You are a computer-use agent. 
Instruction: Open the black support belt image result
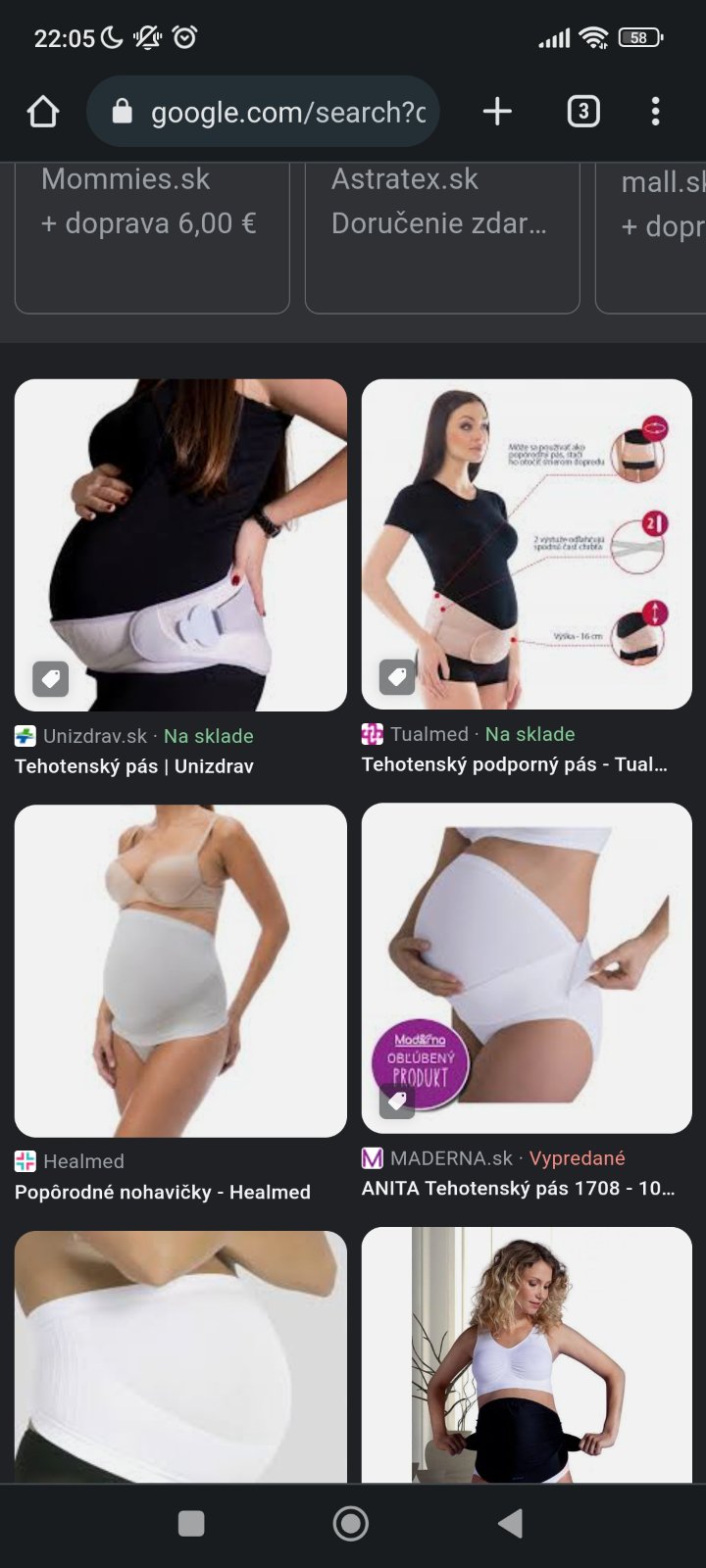pyautogui.click(x=527, y=1357)
